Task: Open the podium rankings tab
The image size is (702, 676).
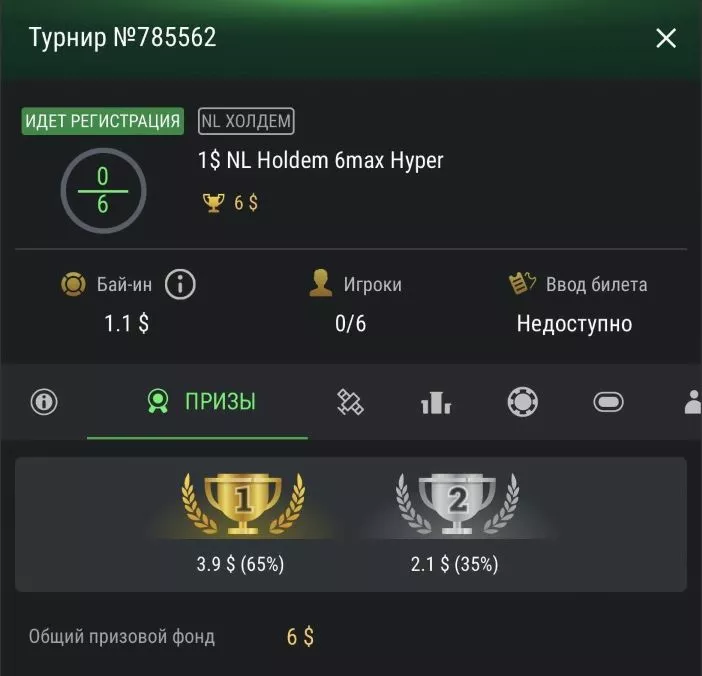Action: pos(436,402)
